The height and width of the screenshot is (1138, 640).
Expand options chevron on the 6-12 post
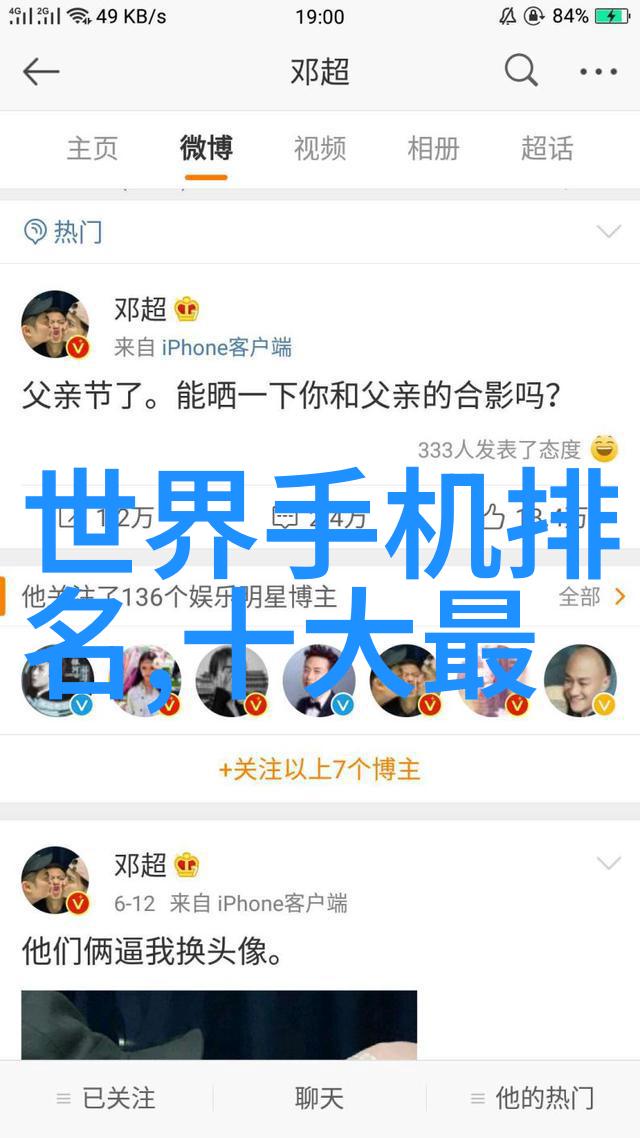(608, 863)
